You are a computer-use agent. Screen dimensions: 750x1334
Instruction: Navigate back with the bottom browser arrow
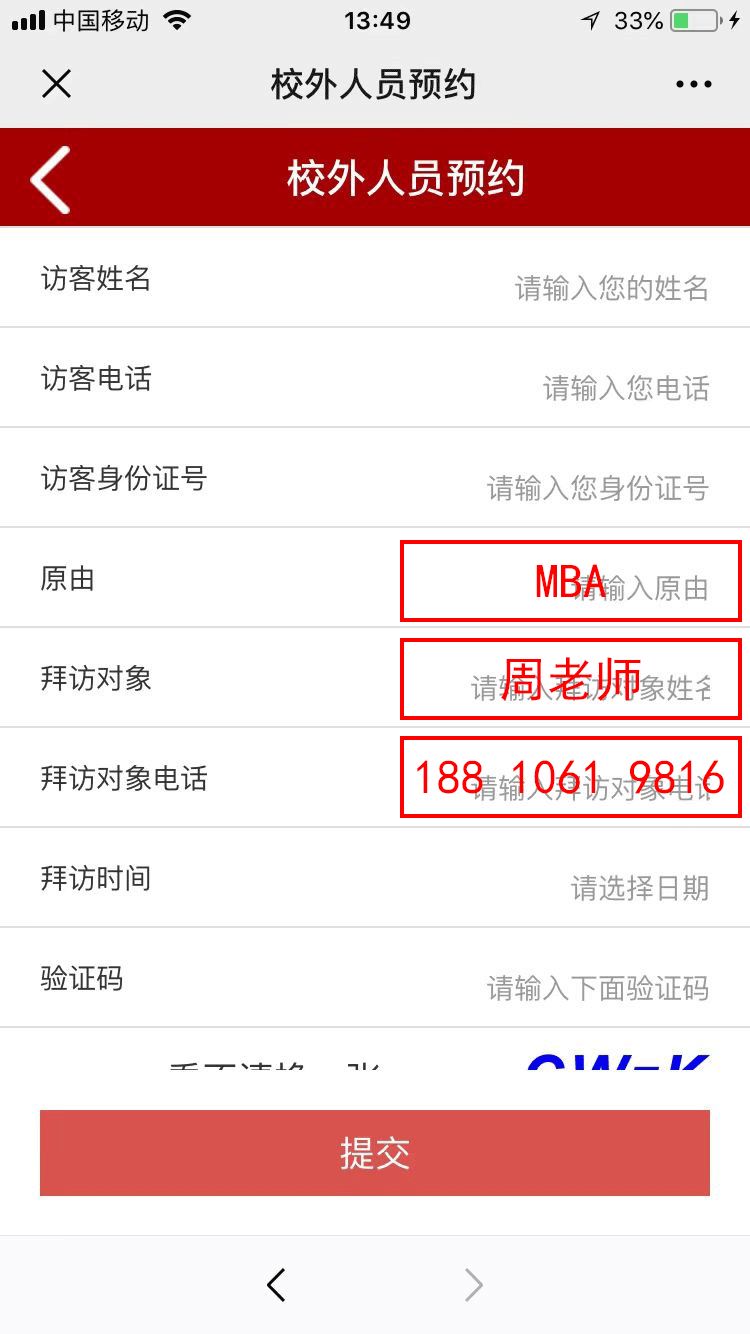(277, 1285)
